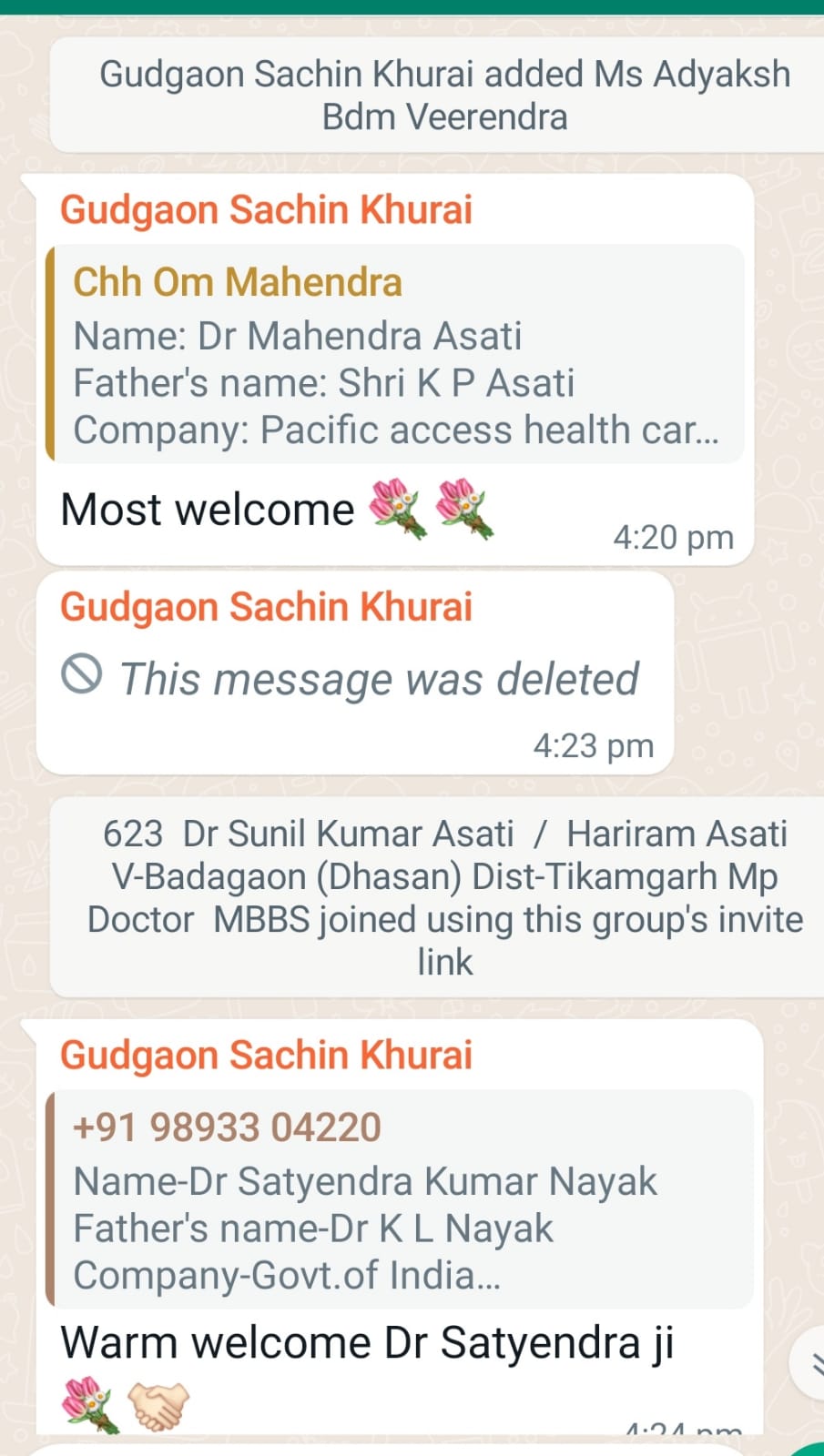Tap sender name above Most welcome message
Screen dimensions: 824x1456
[266, 209]
